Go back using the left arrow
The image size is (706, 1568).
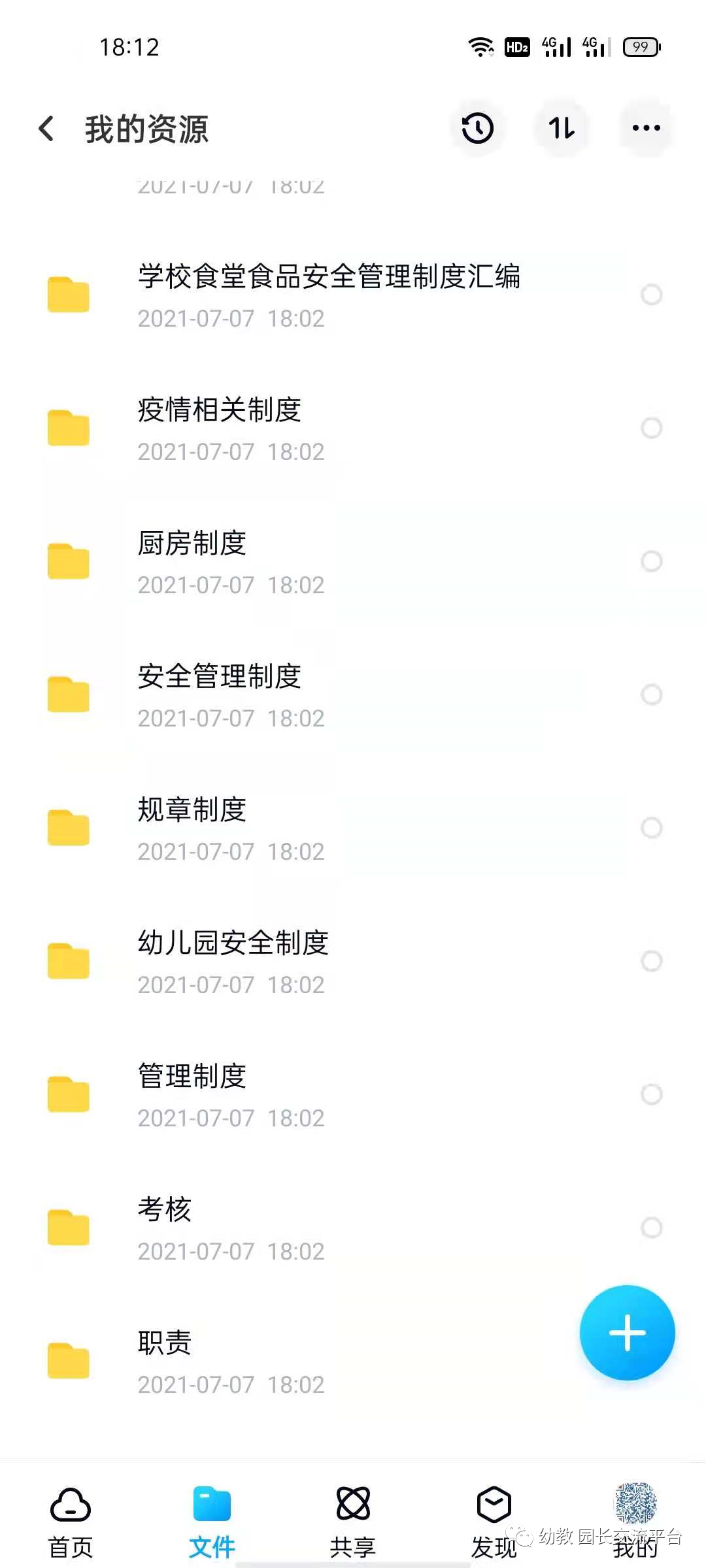click(x=46, y=128)
